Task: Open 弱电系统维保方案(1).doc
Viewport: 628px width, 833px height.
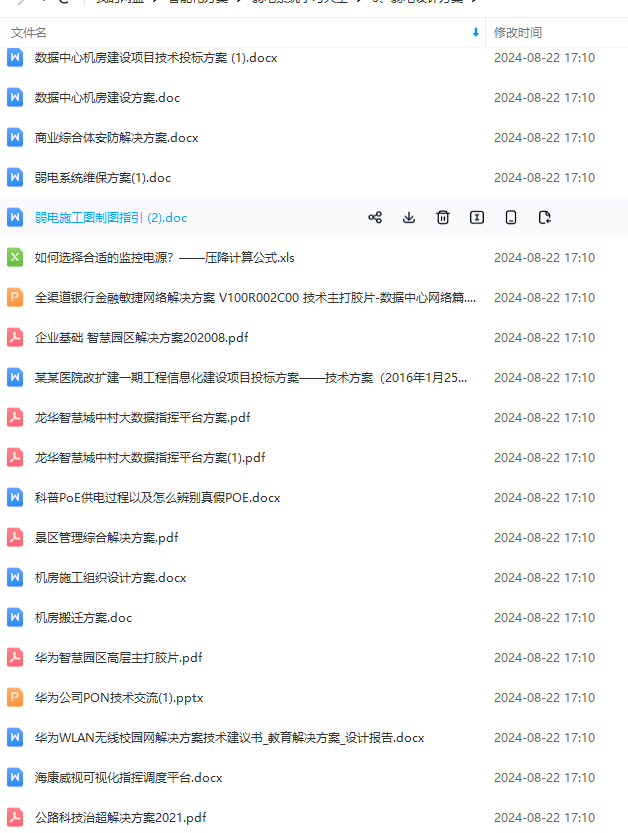Action: tap(103, 177)
